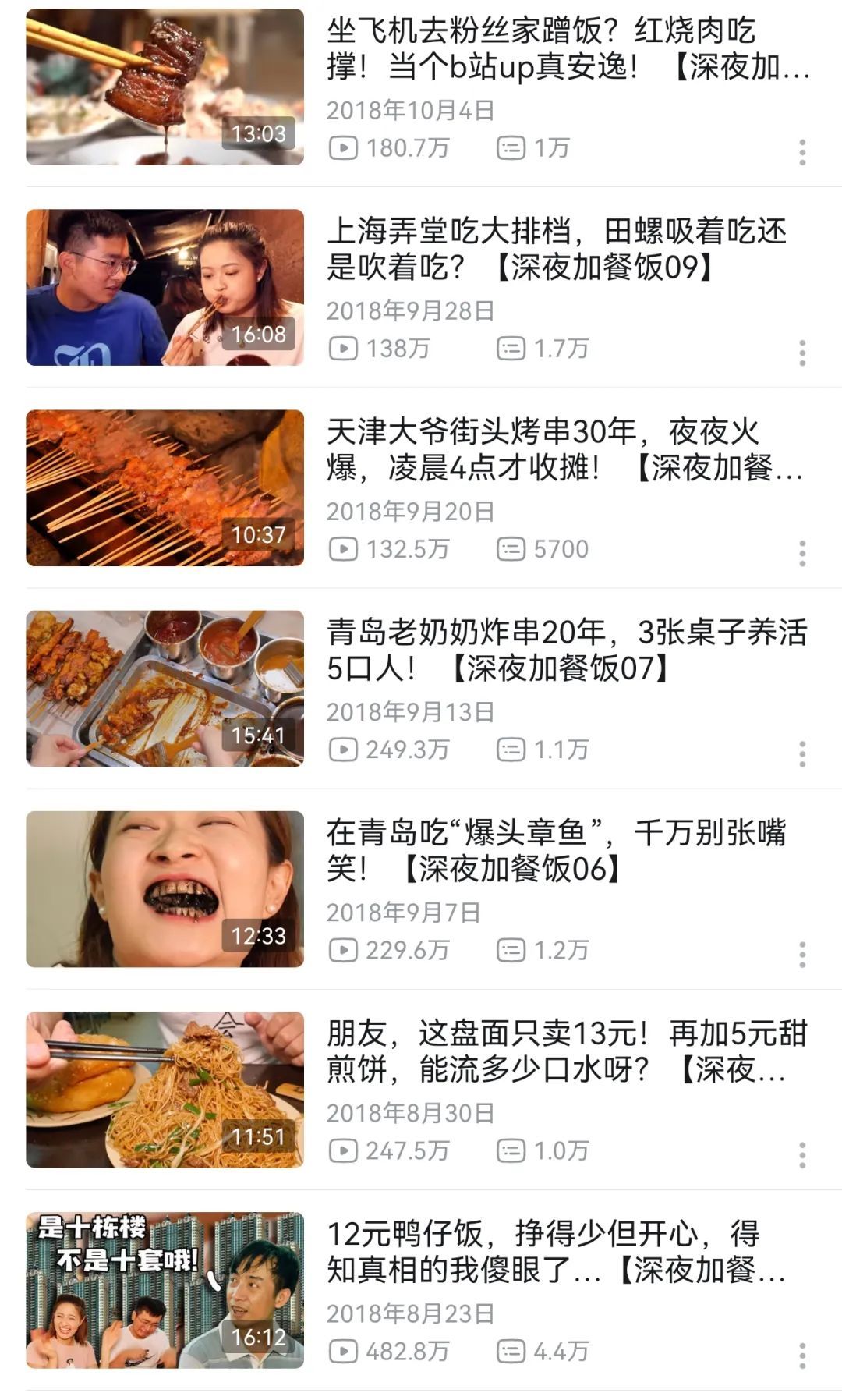Open the 青岛老奶奶炸串20年 video
The height and width of the screenshot is (1400, 842).
click(165, 688)
